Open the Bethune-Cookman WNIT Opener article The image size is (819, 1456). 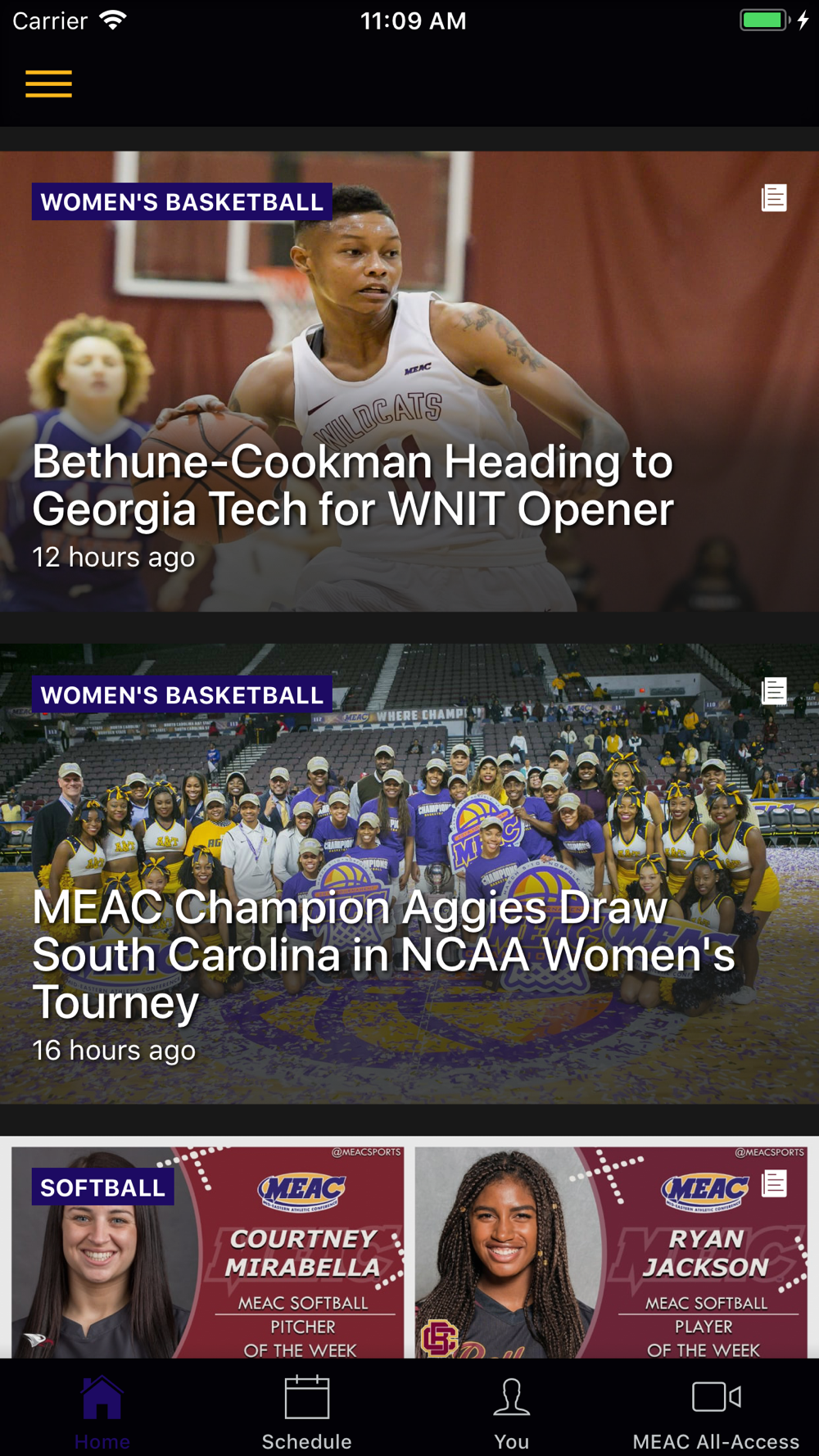click(x=409, y=382)
